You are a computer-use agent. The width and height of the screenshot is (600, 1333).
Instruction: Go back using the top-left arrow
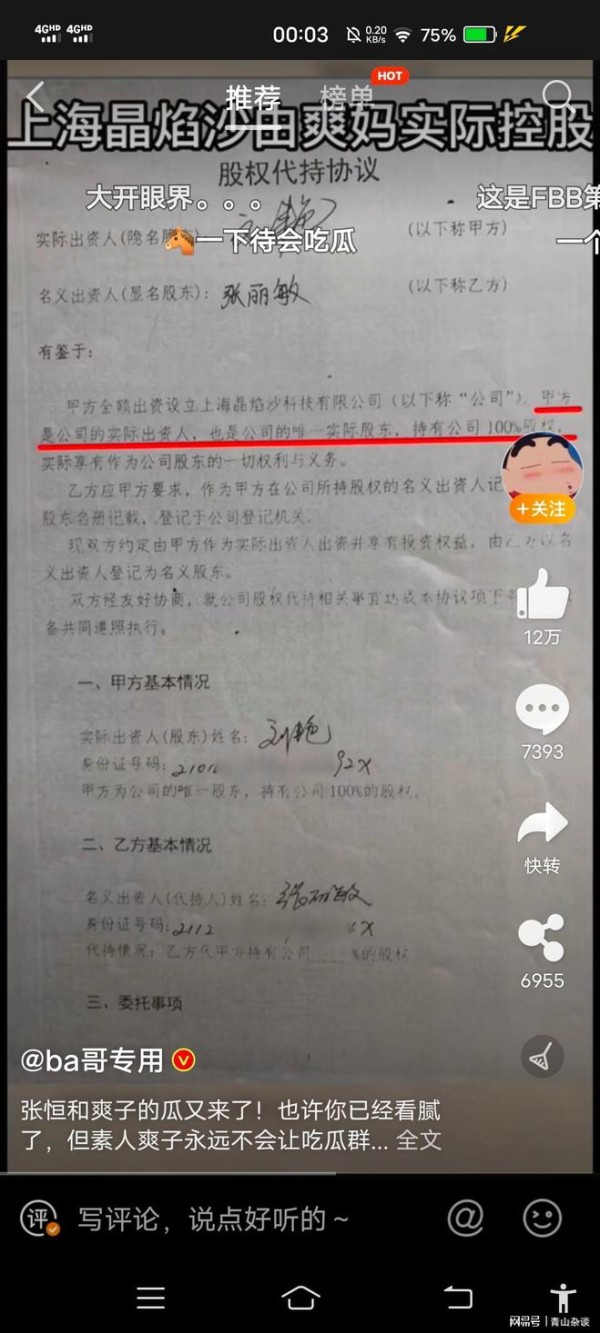click(35, 97)
